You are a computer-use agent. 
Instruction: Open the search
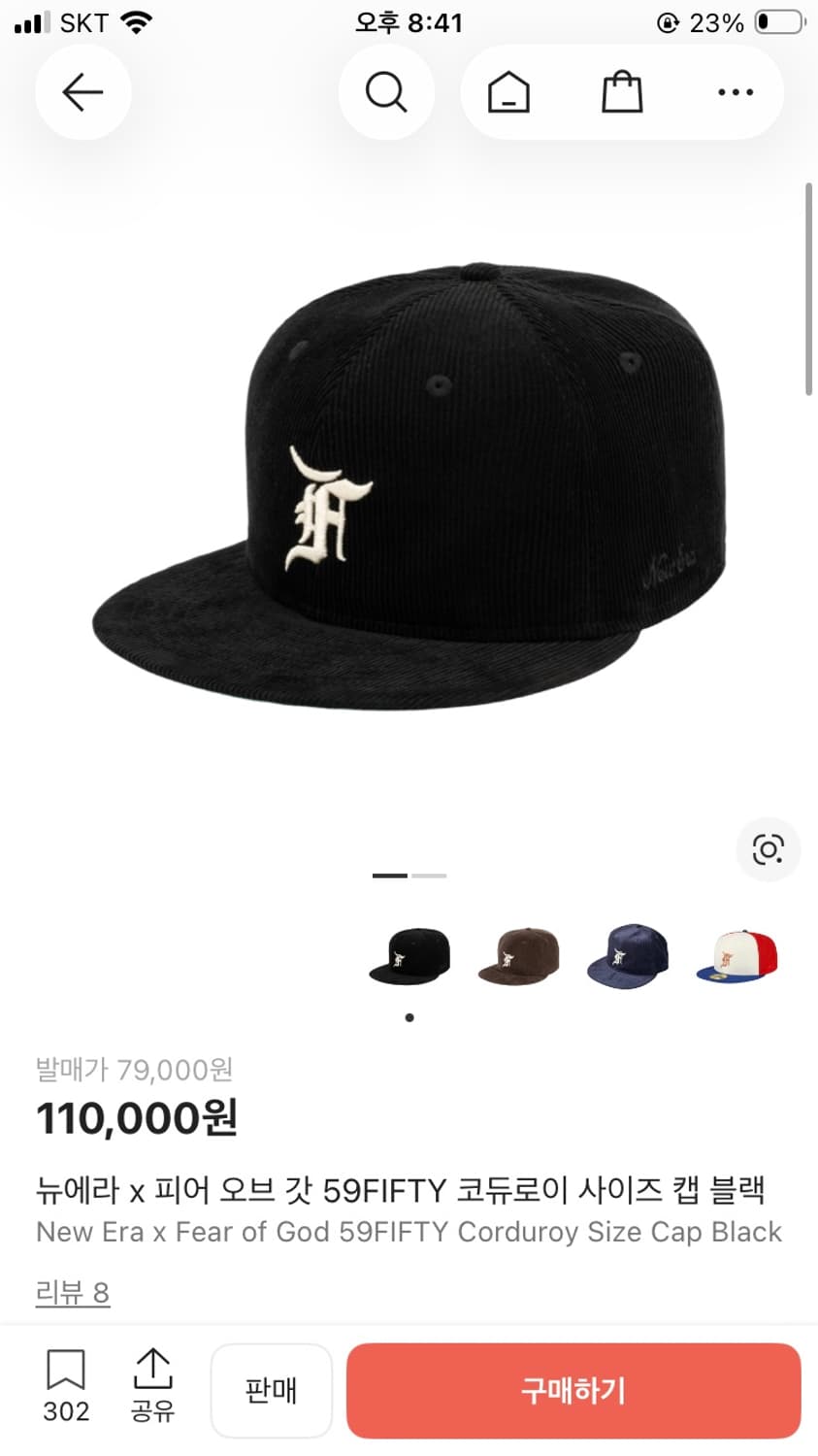click(386, 91)
